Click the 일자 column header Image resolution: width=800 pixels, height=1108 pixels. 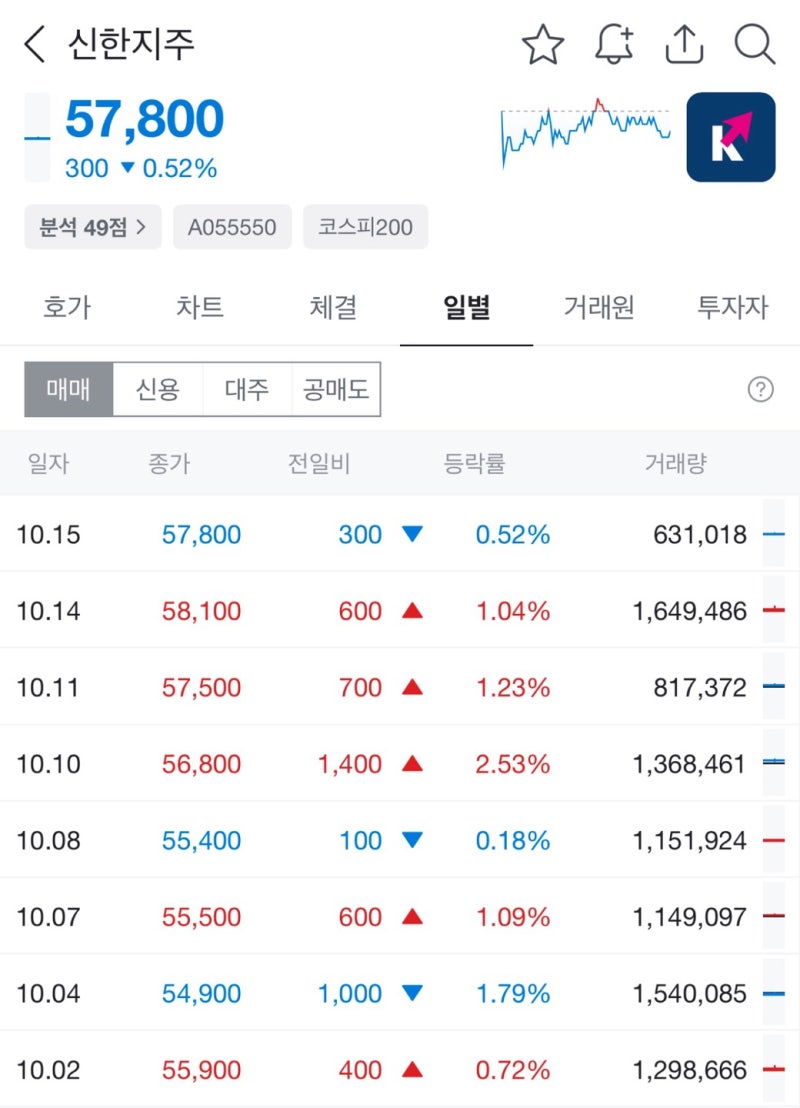[x=49, y=463]
